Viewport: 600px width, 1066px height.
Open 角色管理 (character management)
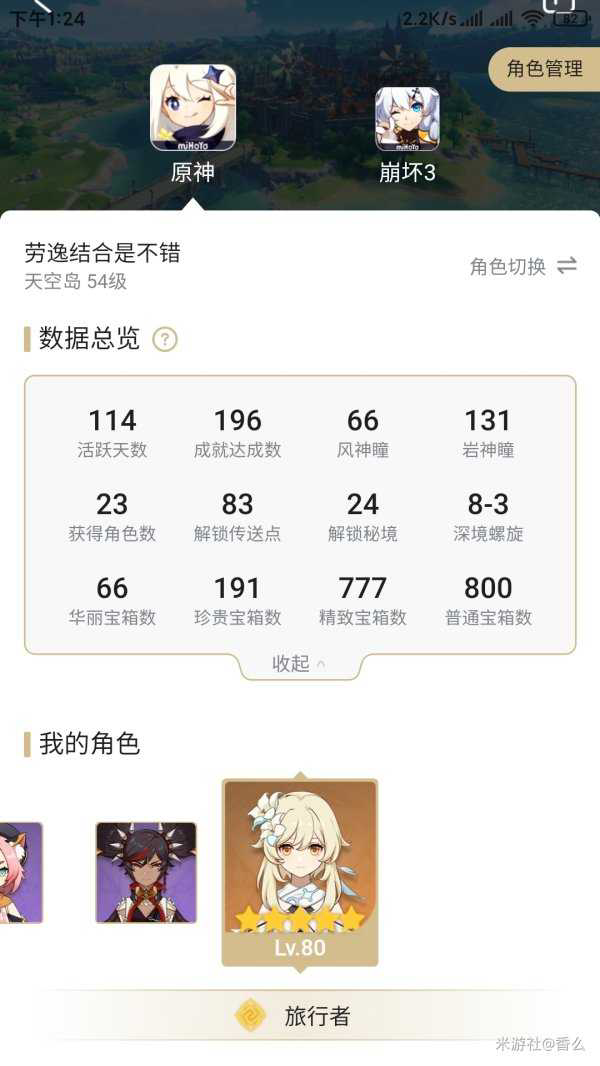pyautogui.click(x=544, y=69)
